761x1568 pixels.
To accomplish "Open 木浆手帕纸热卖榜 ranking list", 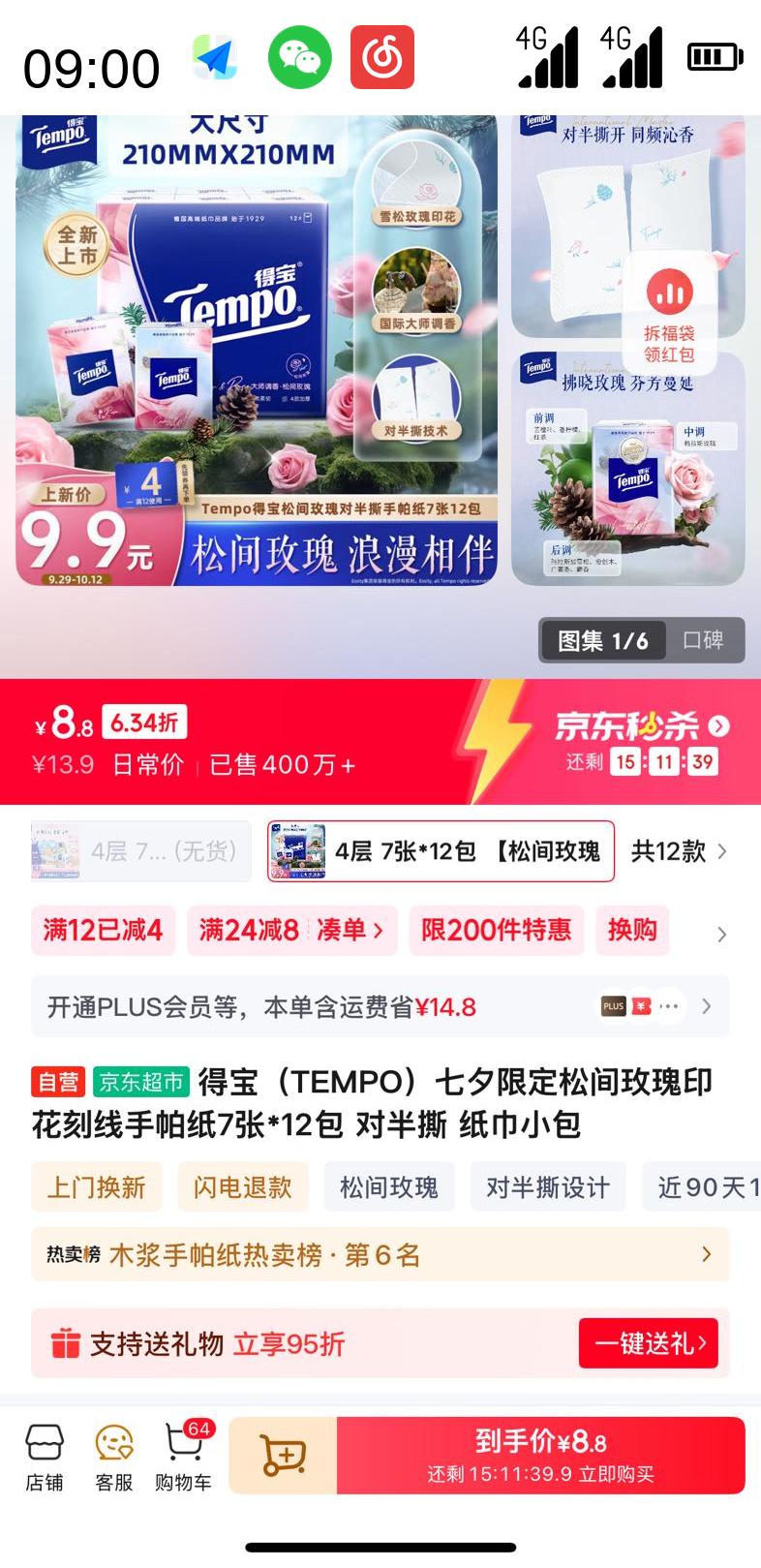I will (x=380, y=1255).
